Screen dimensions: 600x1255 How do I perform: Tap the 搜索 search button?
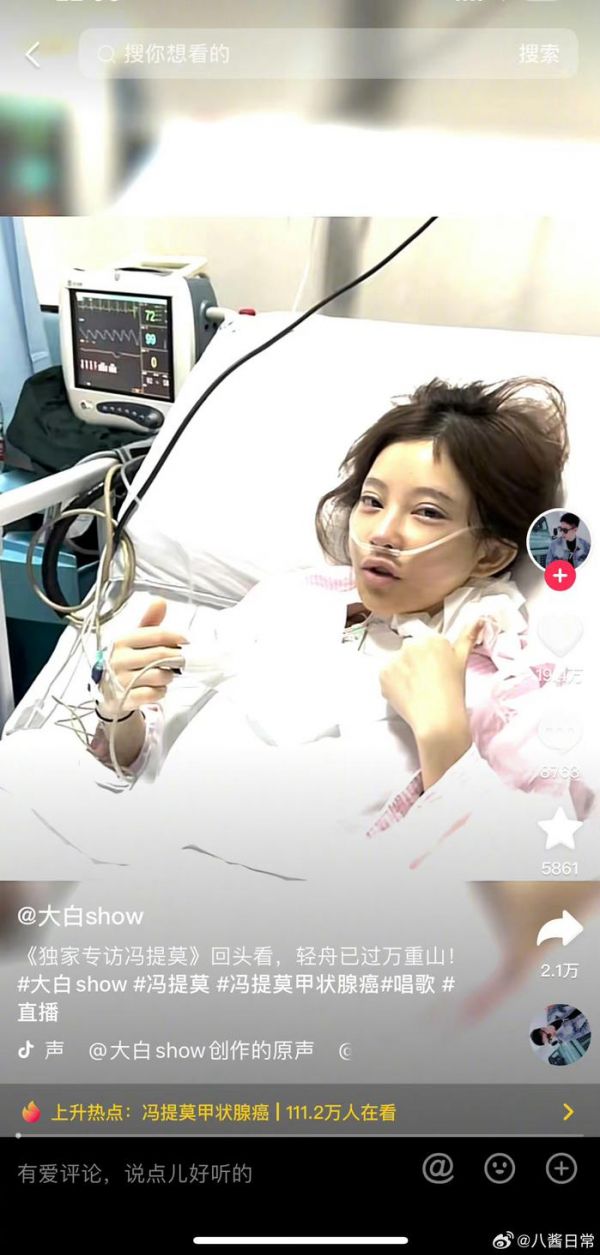pos(539,54)
